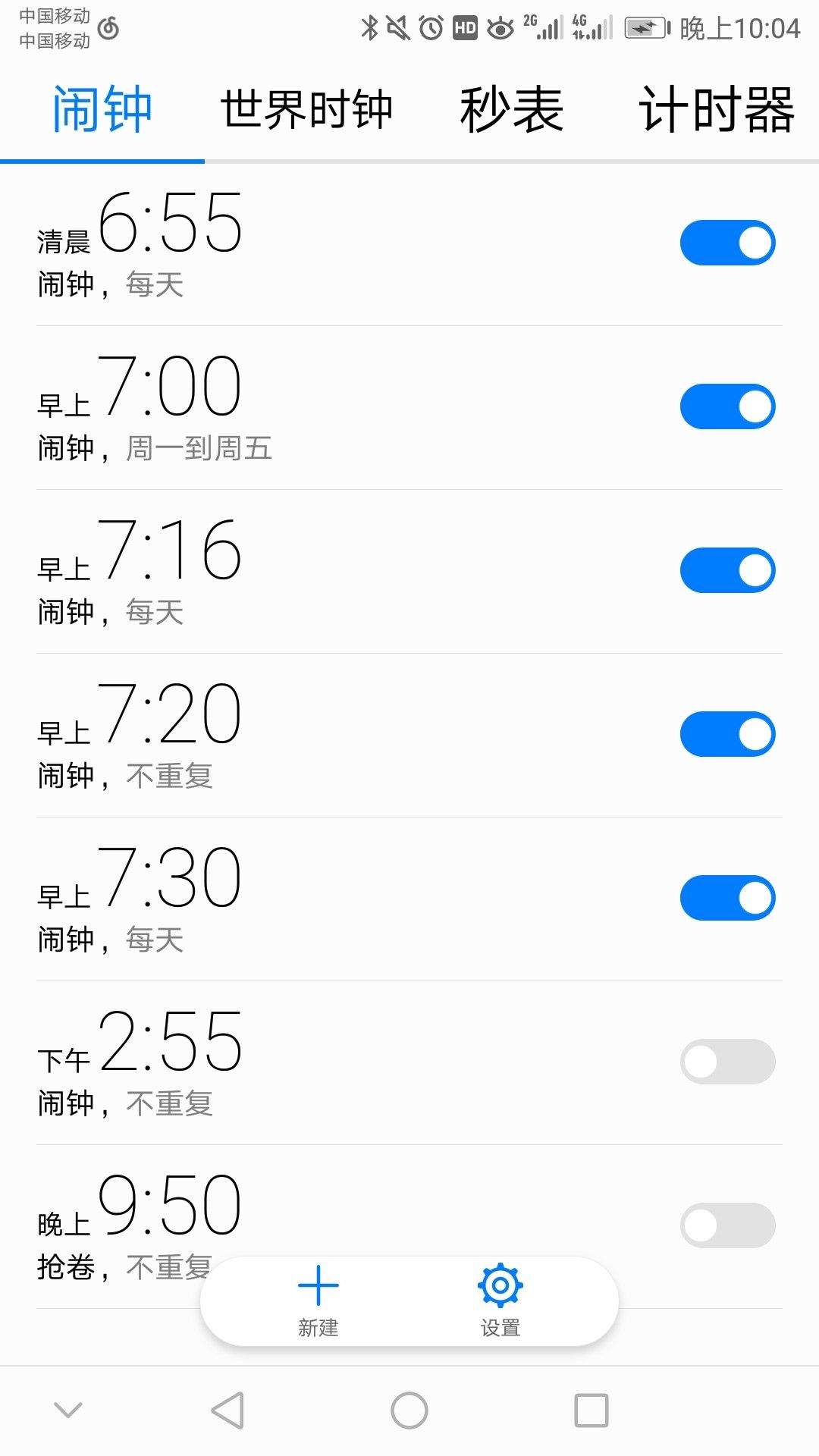Open the 秒表 tab

(x=512, y=109)
